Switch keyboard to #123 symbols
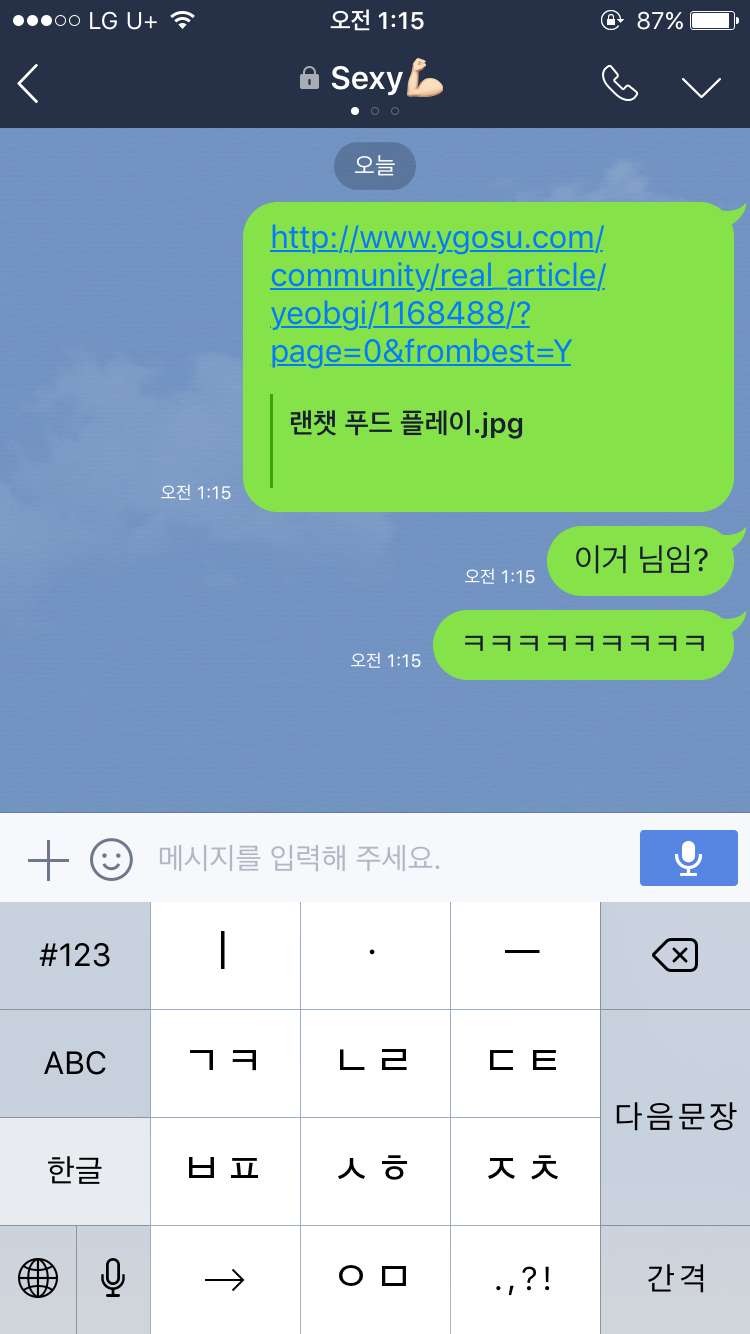The width and height of the screenshot is (750, 1334). tap(75, 955)
